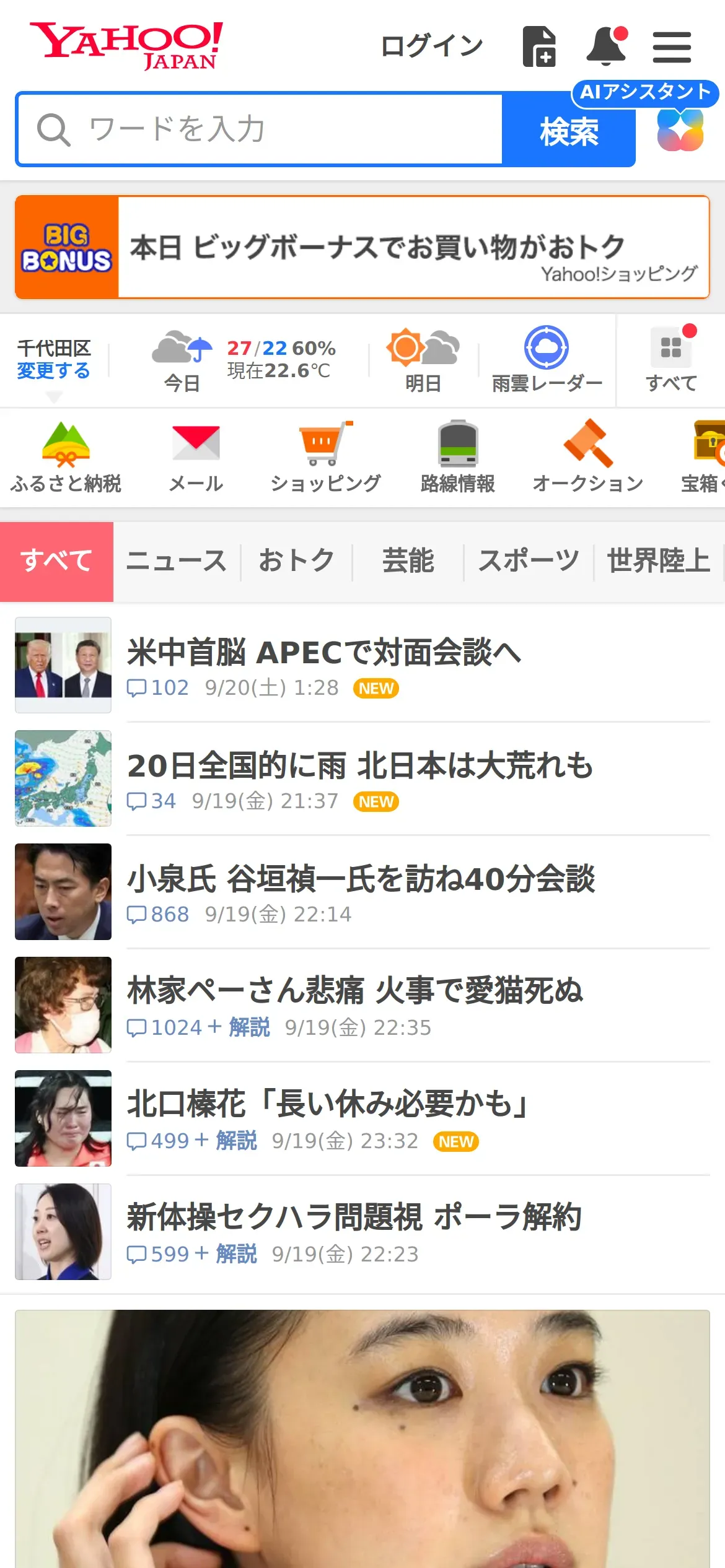Open the 小泉氏 谷垣禎一氏 news item

[361, 879]
